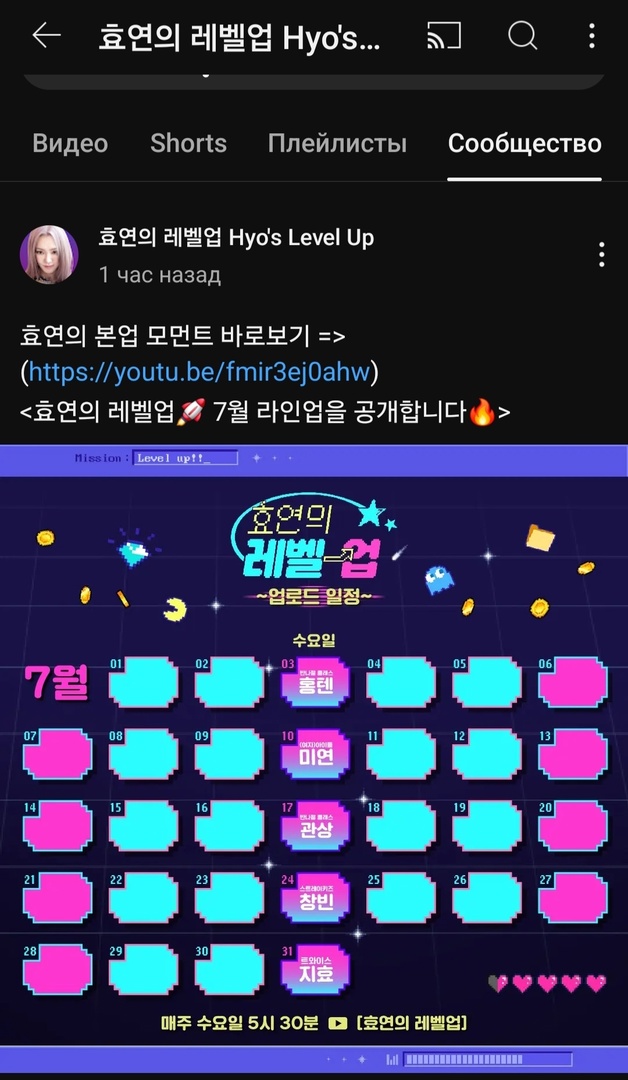Switch to the Видео tab
The image size is (628, 1080).
point(70,143)
